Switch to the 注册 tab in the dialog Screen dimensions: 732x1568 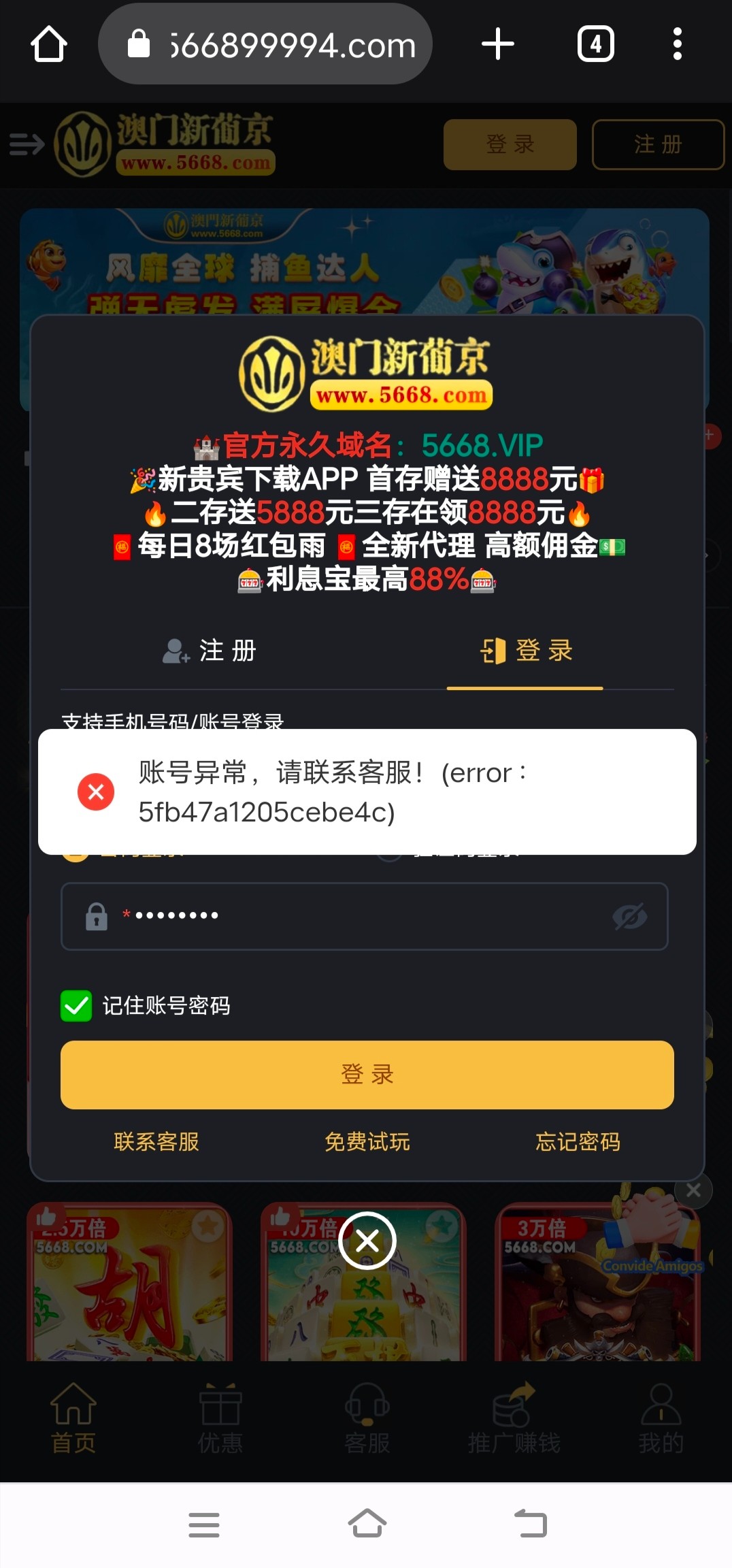(210, 651)
